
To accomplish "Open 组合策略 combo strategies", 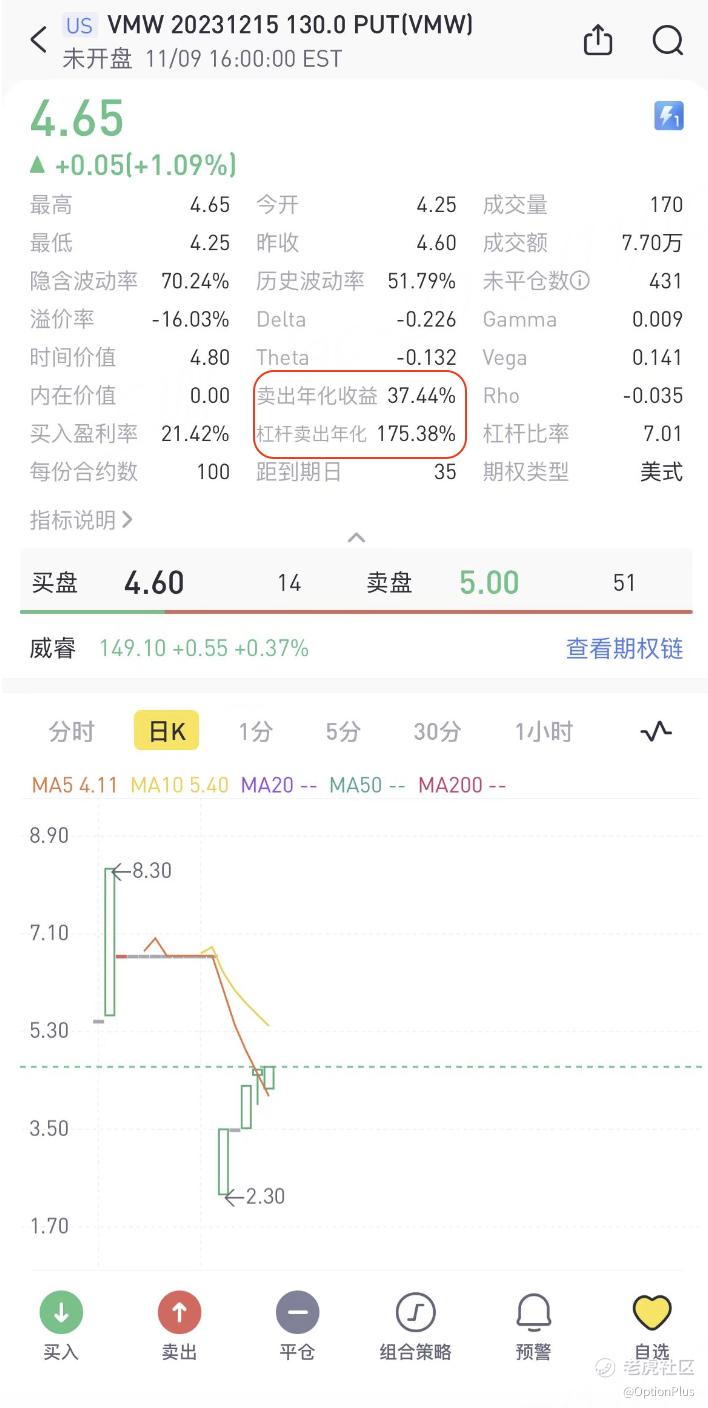I will click(x=415, y=1326).
